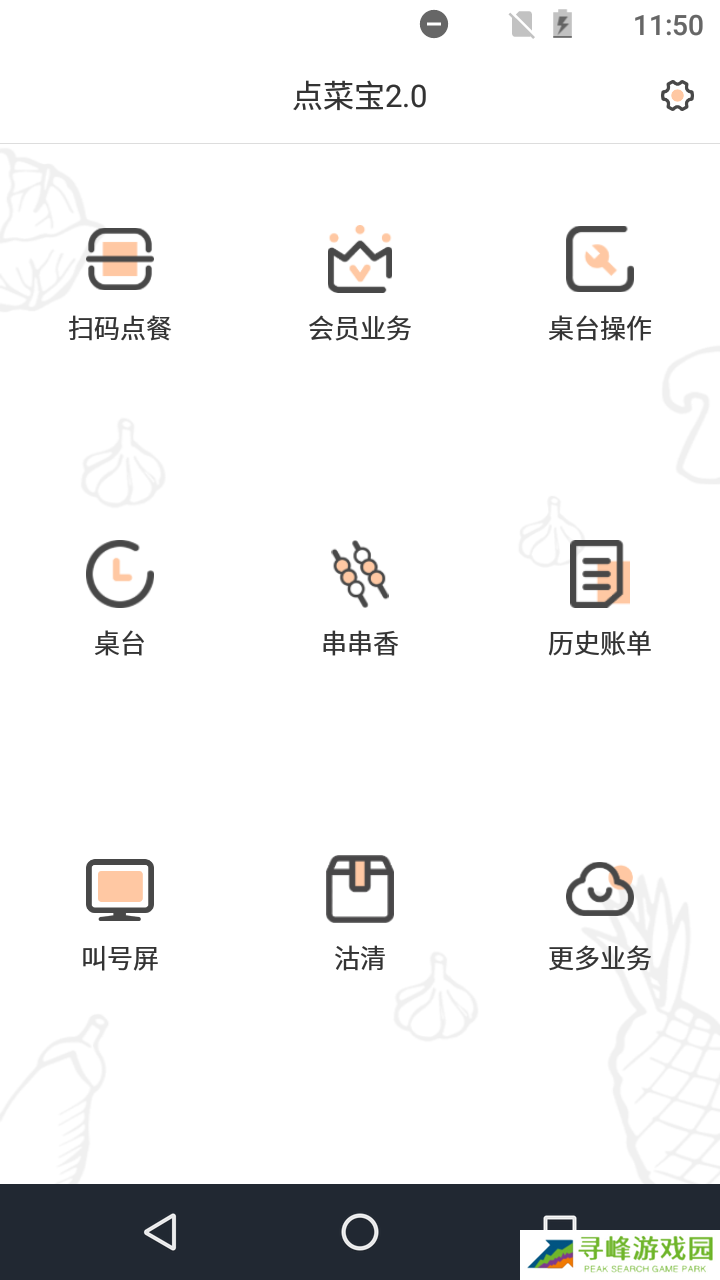Viewport: 720px width, 1280px height.
Task: Tap the 更多业务 text label
Action: click(x=600, y=958)
